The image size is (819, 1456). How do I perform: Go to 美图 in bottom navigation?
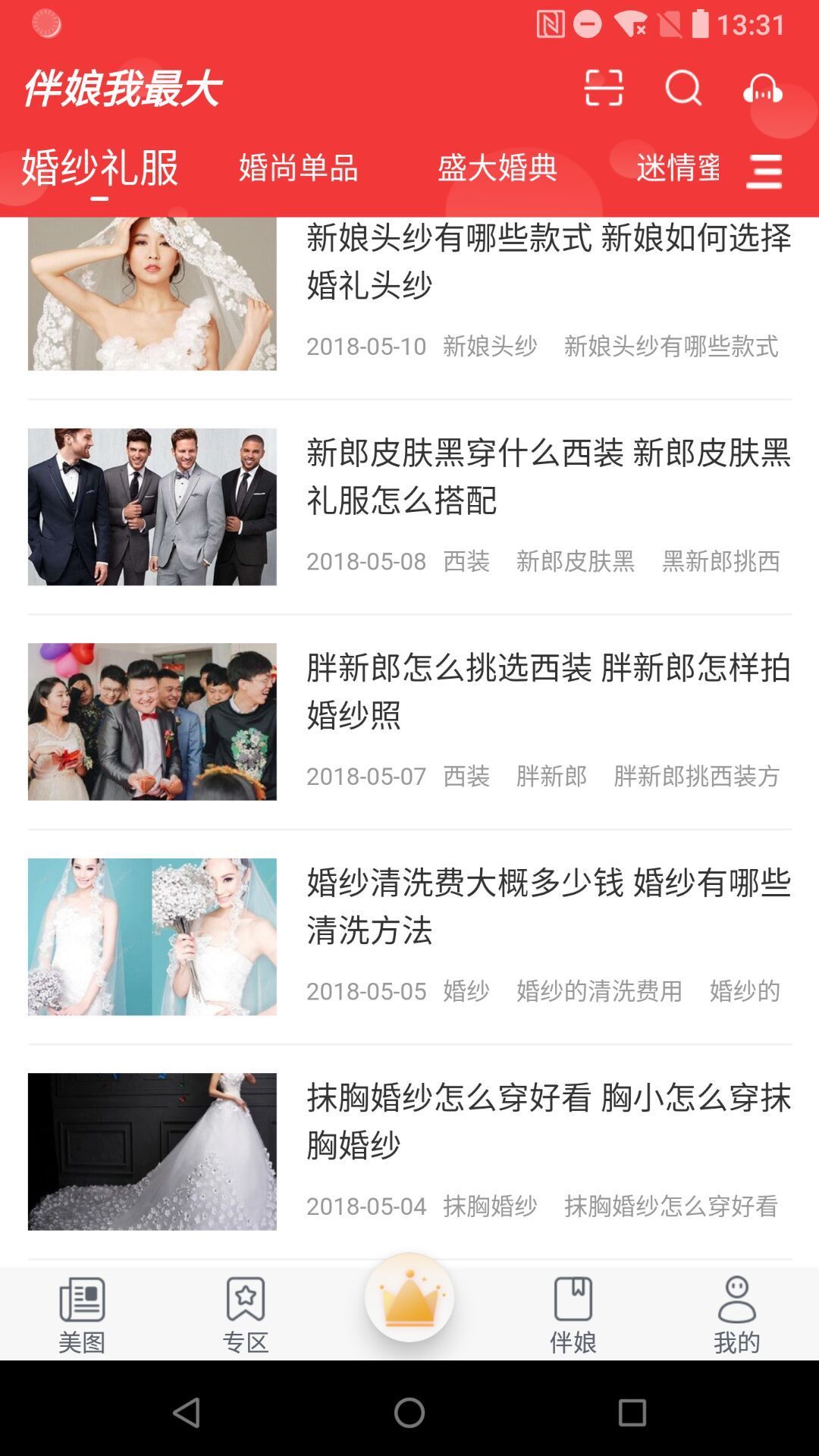(82, 1314)
